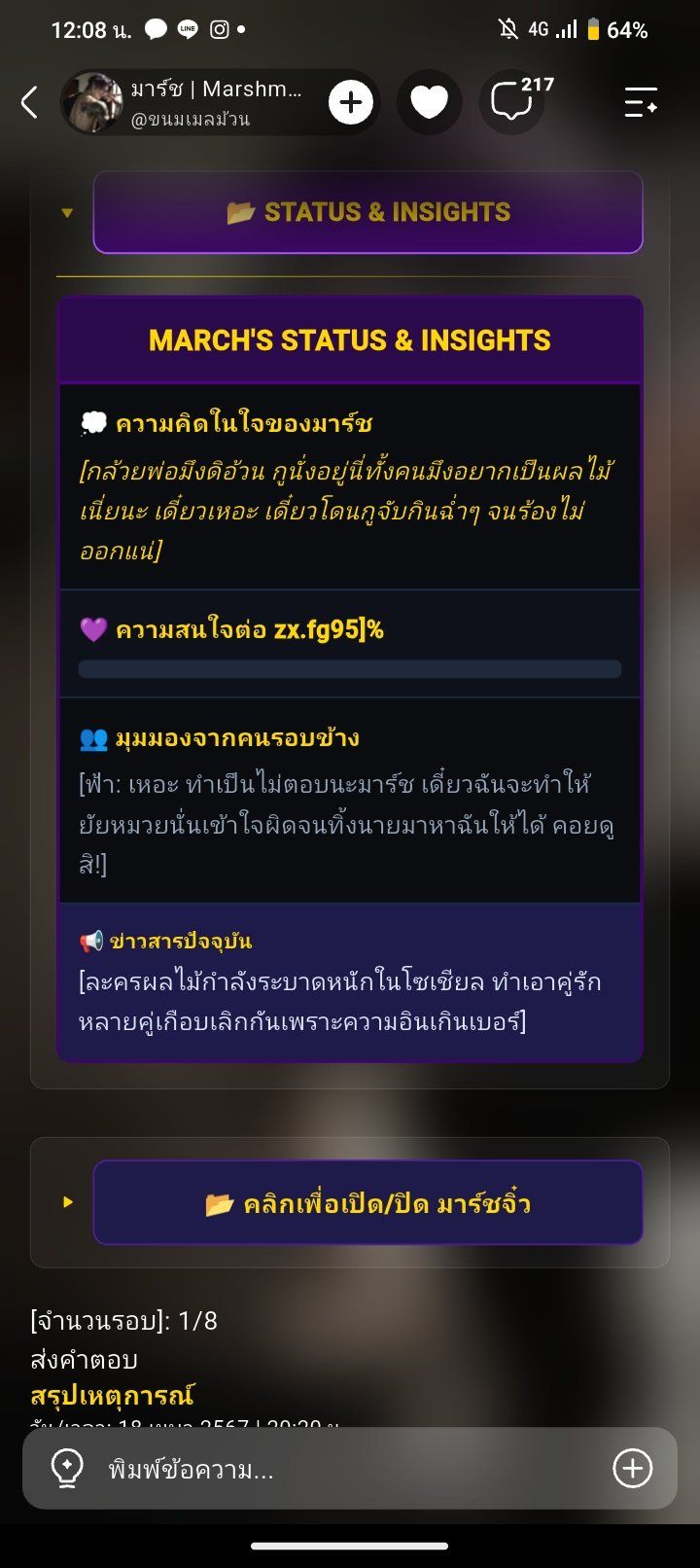Viewport: 700px width, 1568px height.
Task: Open the chat settings menu icon
Action: point(641,102)
